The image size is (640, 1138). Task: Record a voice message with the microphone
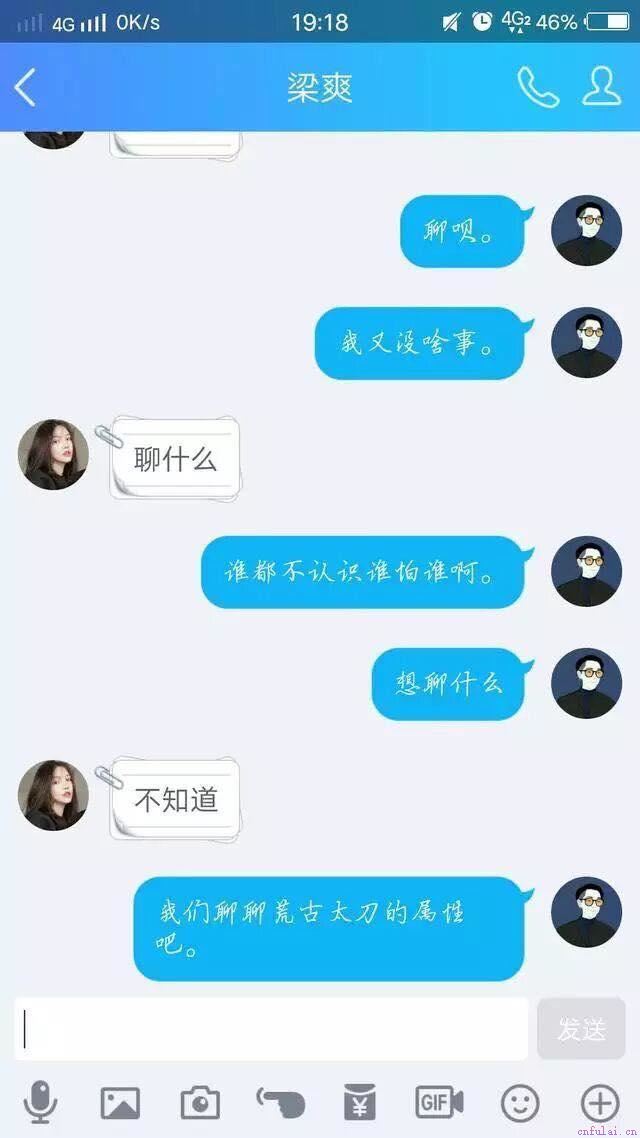[40, 1104]
